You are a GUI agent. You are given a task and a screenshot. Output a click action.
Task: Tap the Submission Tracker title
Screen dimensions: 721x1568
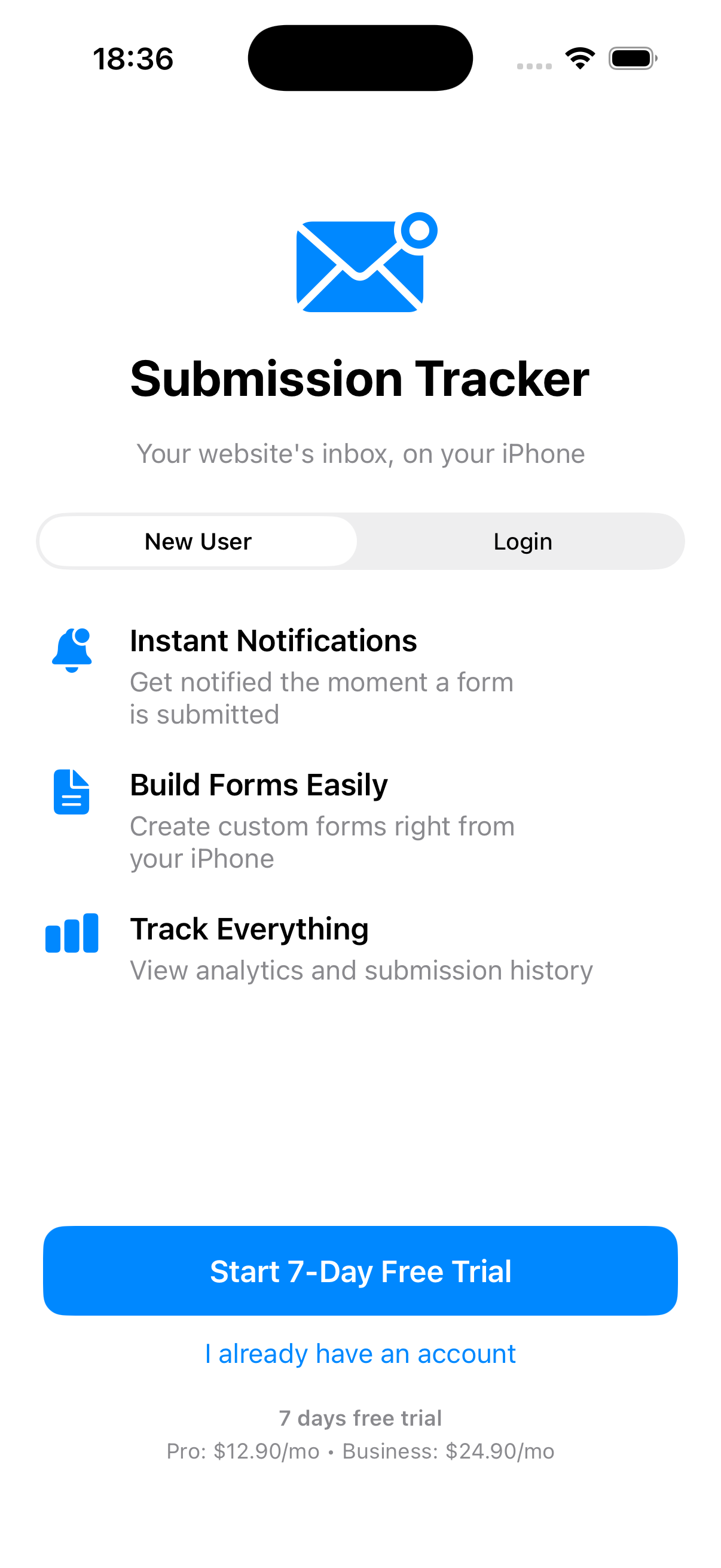[x=360, y=379]
